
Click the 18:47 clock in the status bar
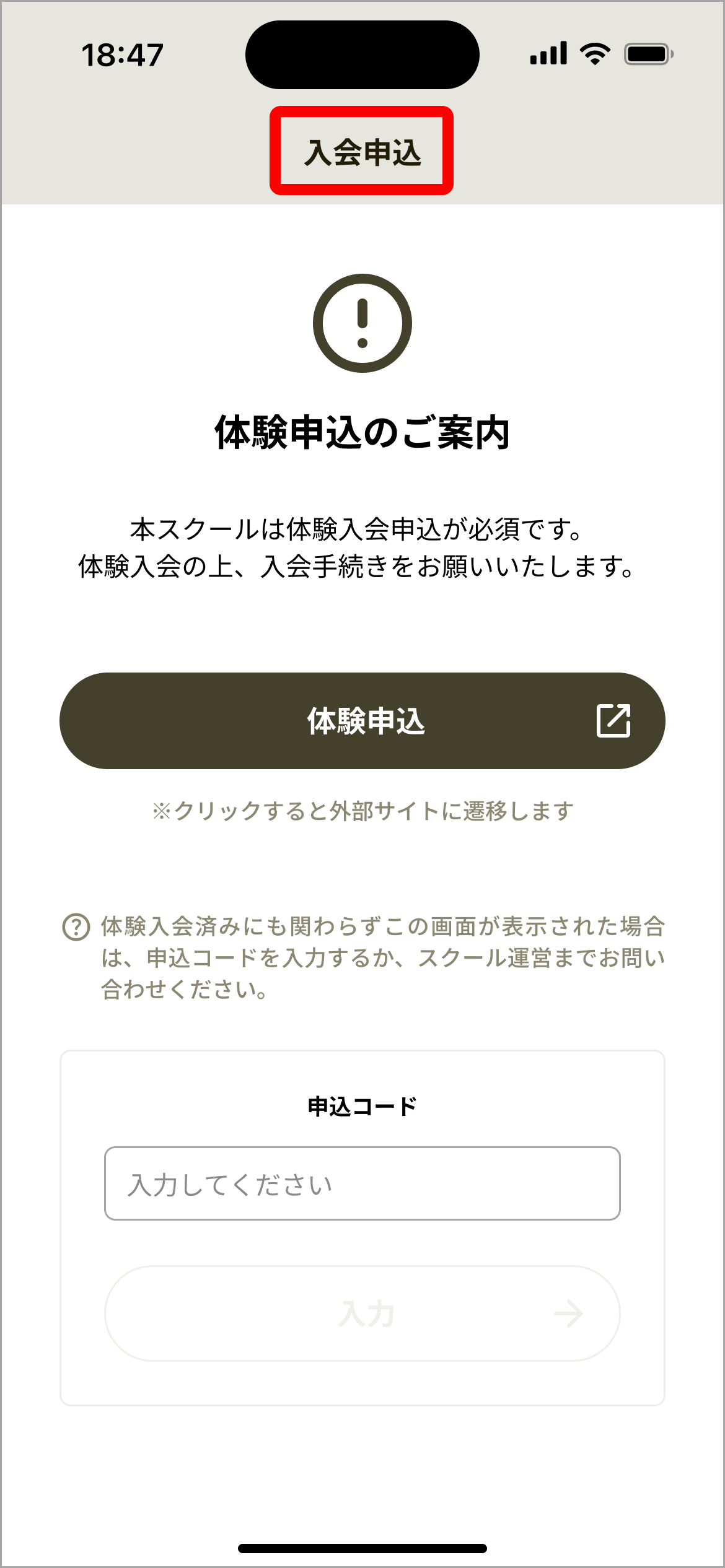123,54
